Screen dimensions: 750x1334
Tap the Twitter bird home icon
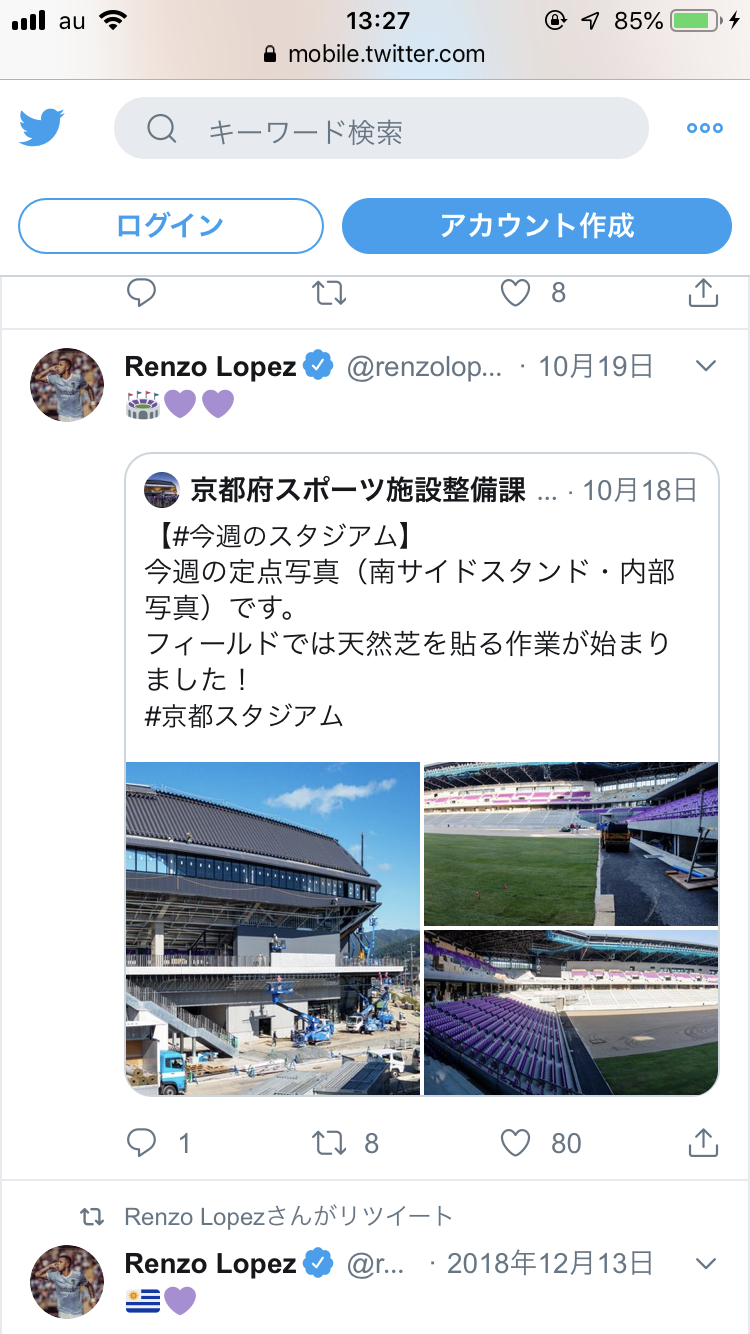[41, 128]
